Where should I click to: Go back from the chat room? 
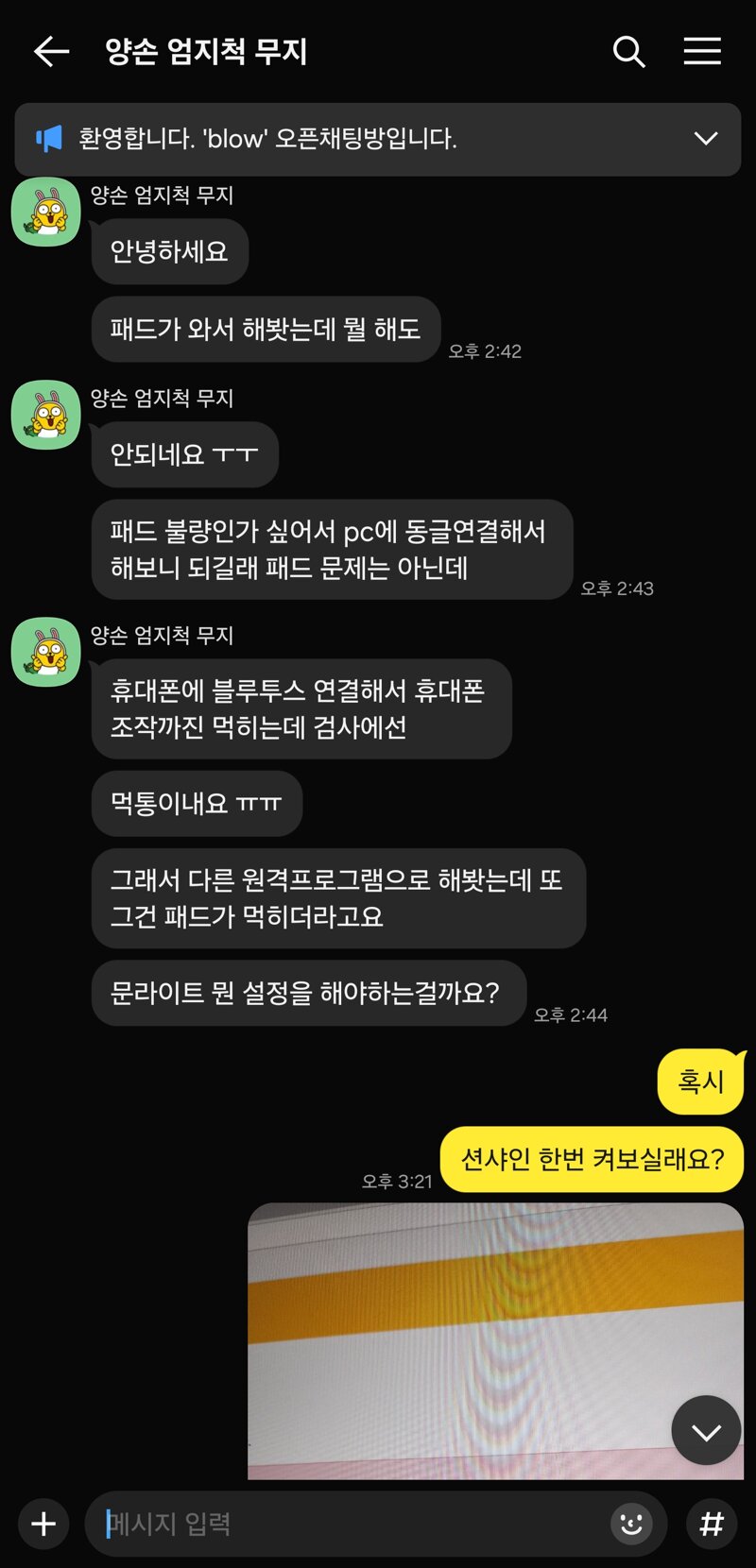(x=51, y=51)
